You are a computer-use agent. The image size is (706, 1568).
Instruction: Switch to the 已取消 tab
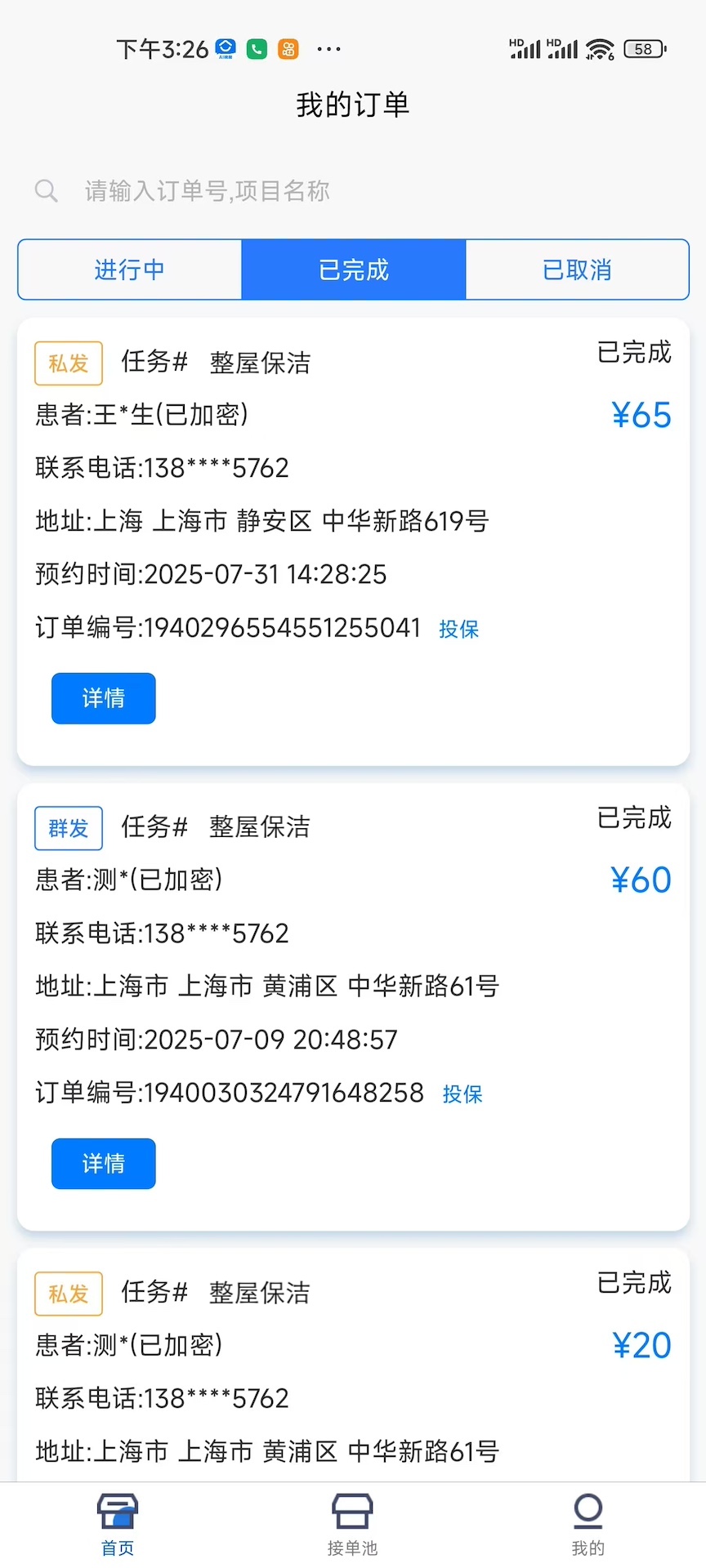(x=576, y=269)
